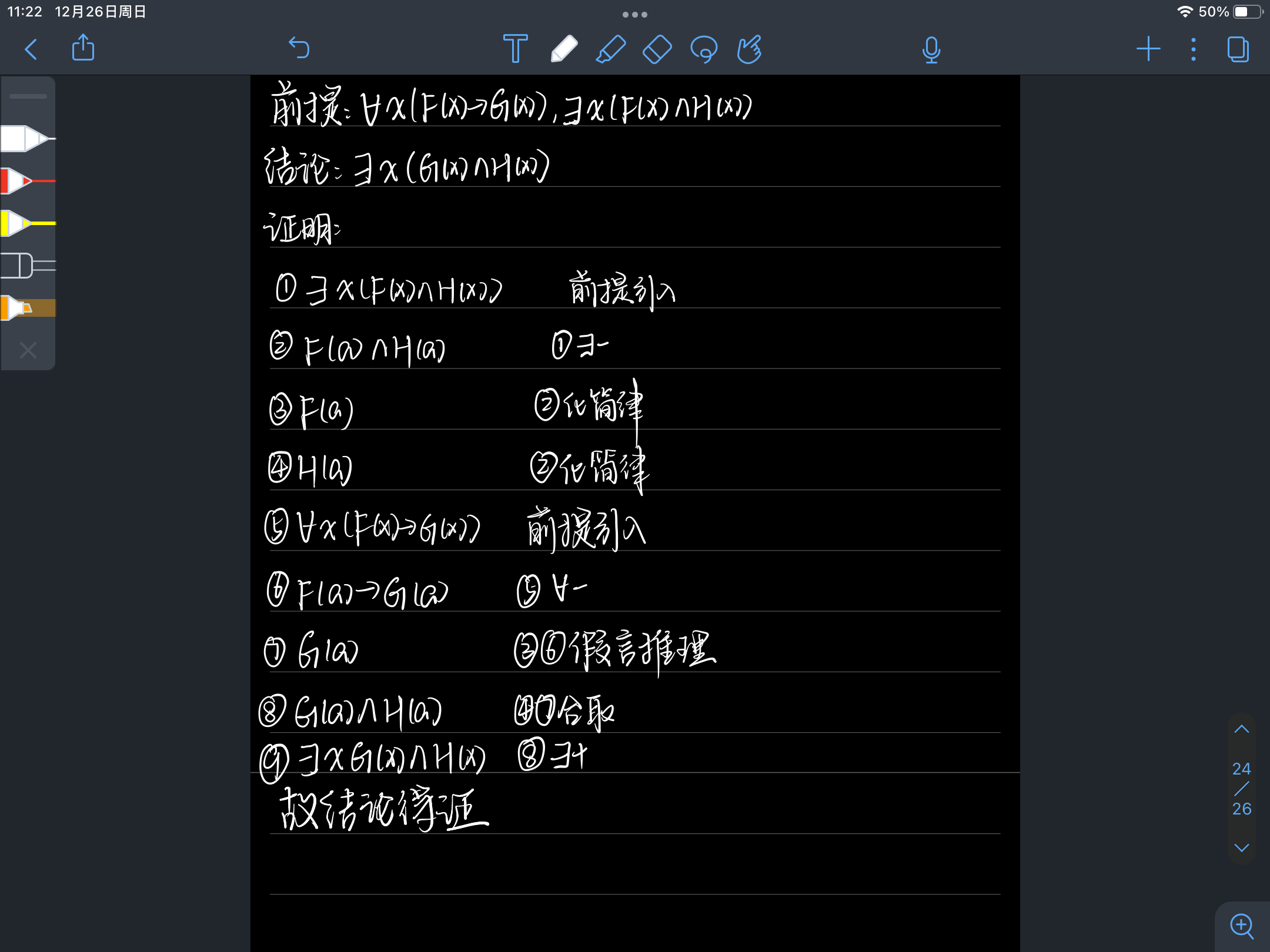Select the highlighter tool

click(610, 49)
